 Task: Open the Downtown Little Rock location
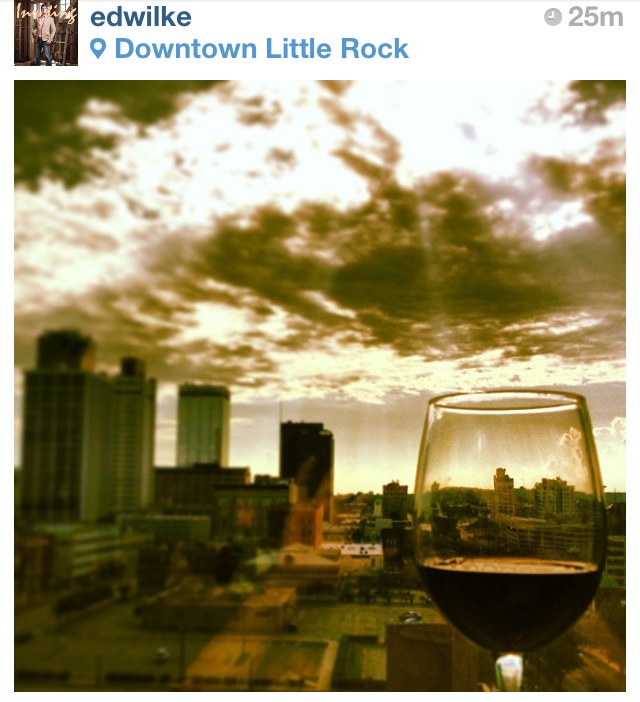pos(261,49)
